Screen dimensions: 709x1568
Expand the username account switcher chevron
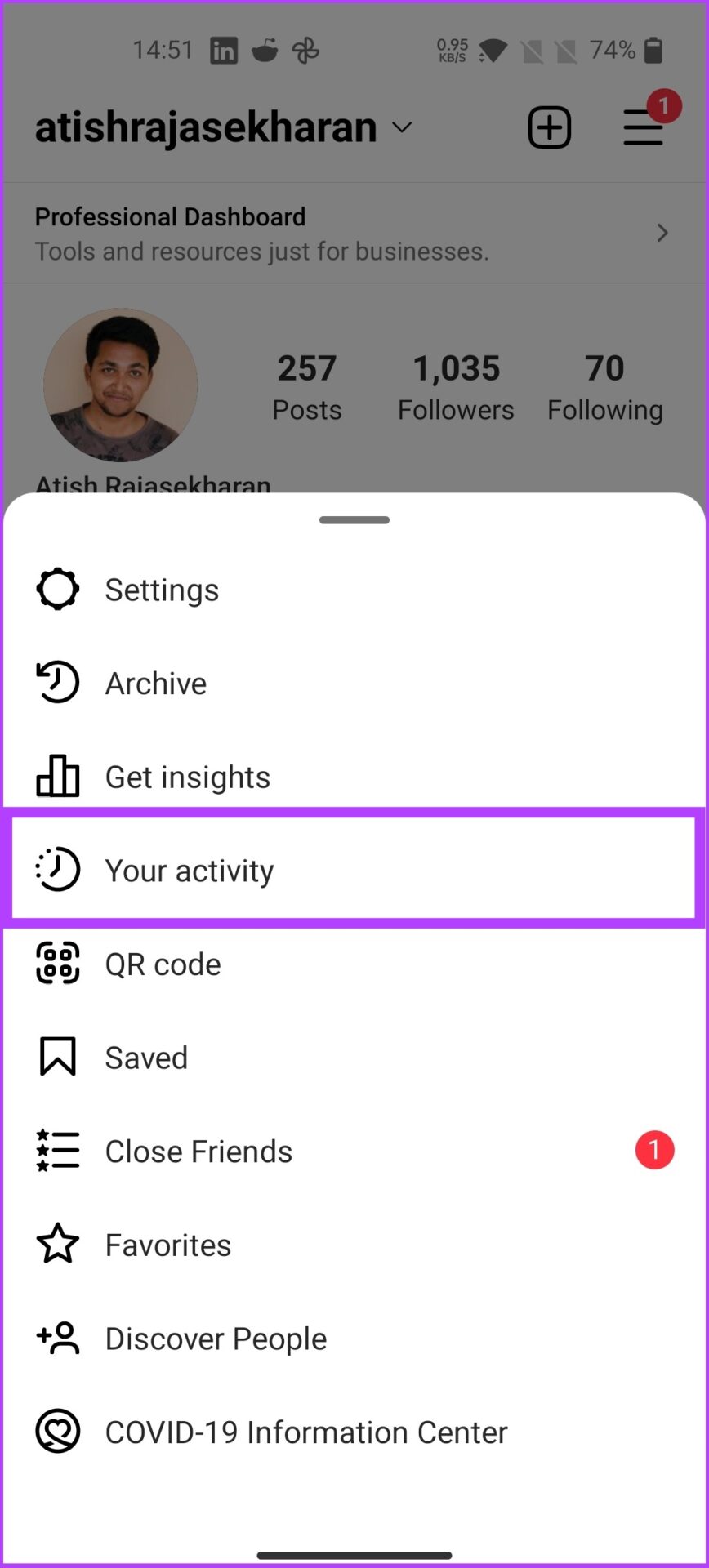[x=401, y=128]
